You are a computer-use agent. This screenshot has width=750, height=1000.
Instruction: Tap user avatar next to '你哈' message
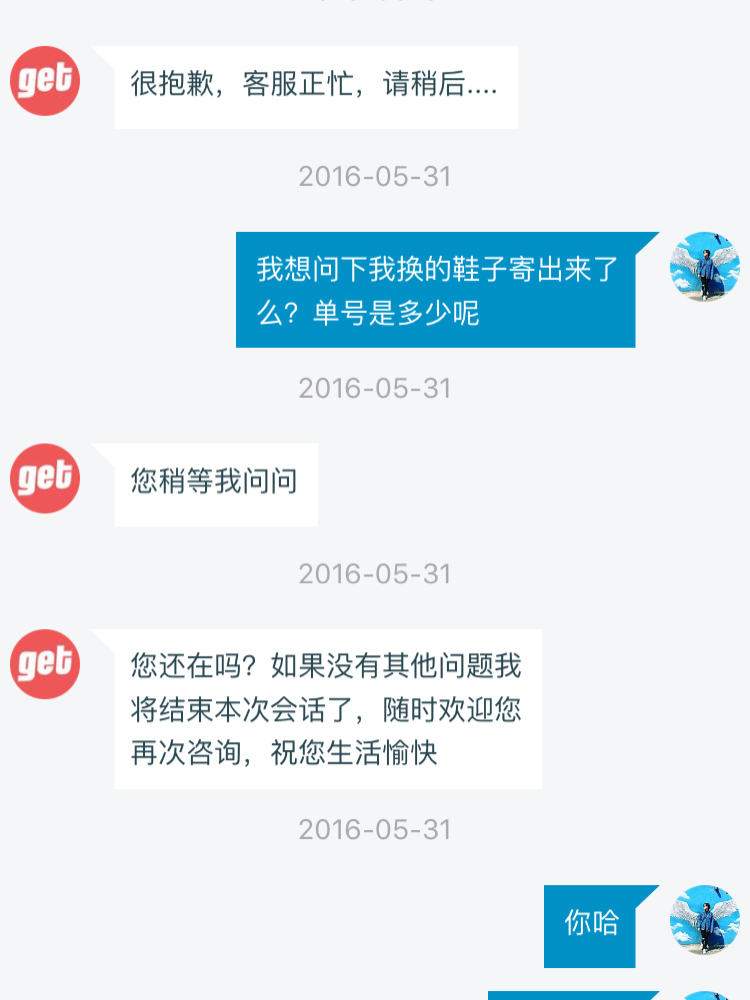704,919
